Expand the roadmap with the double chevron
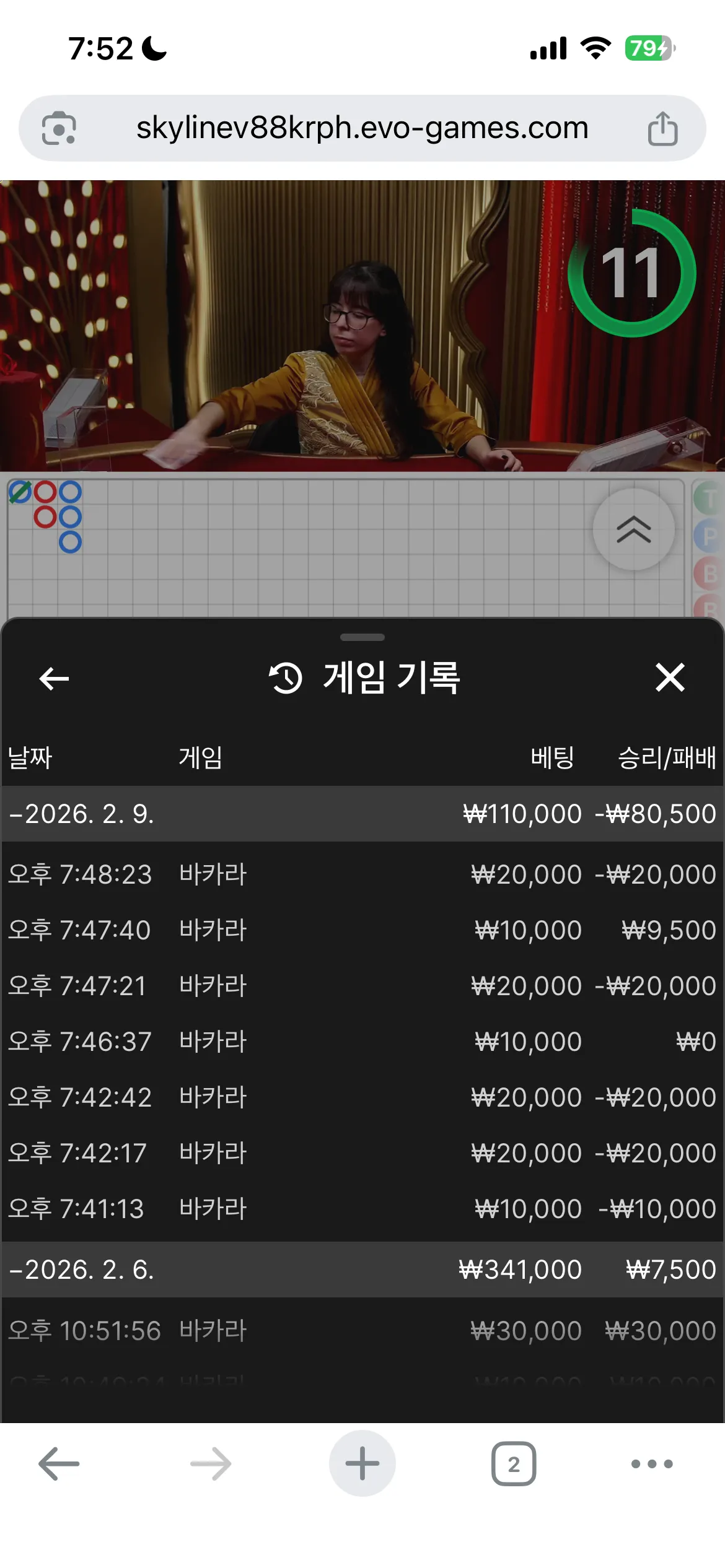 [x=633, y=529]
